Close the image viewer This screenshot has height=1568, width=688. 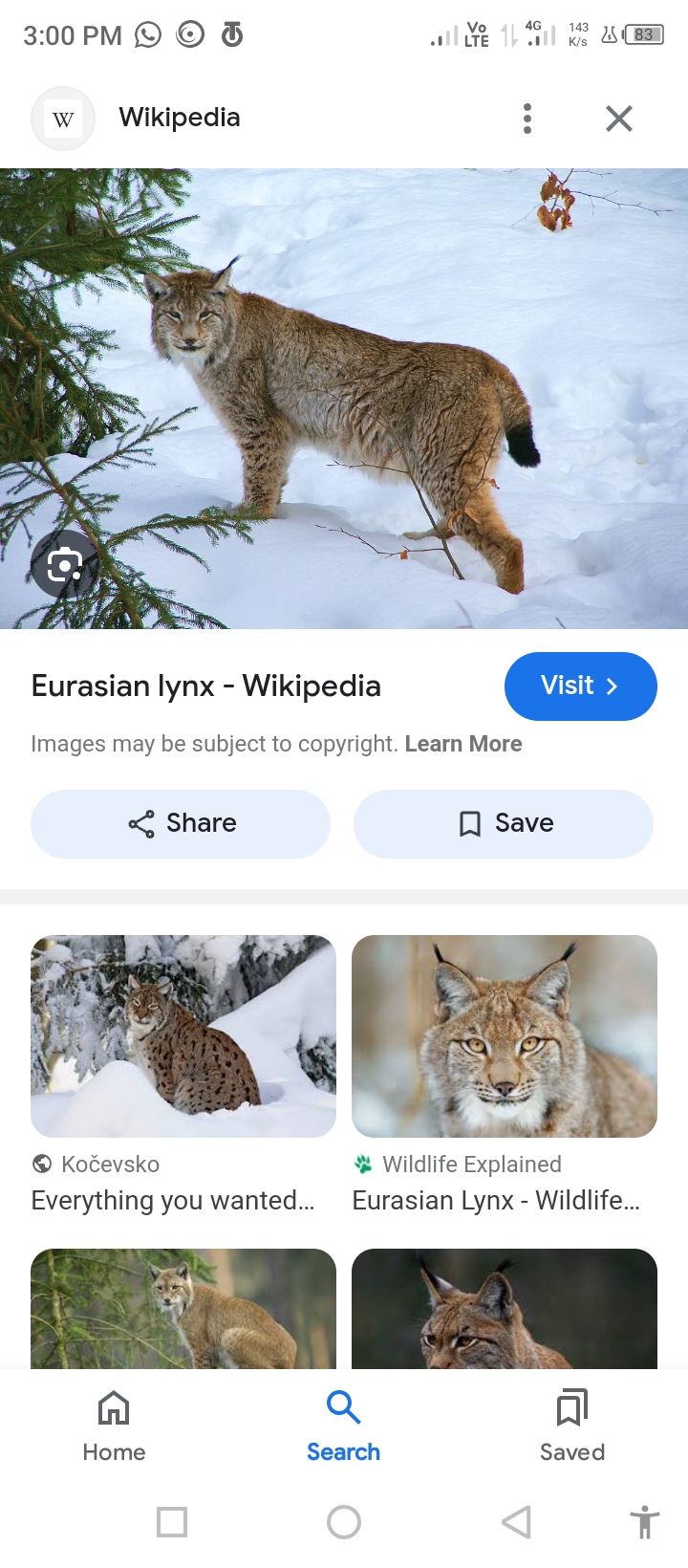(x=619, y=119)
